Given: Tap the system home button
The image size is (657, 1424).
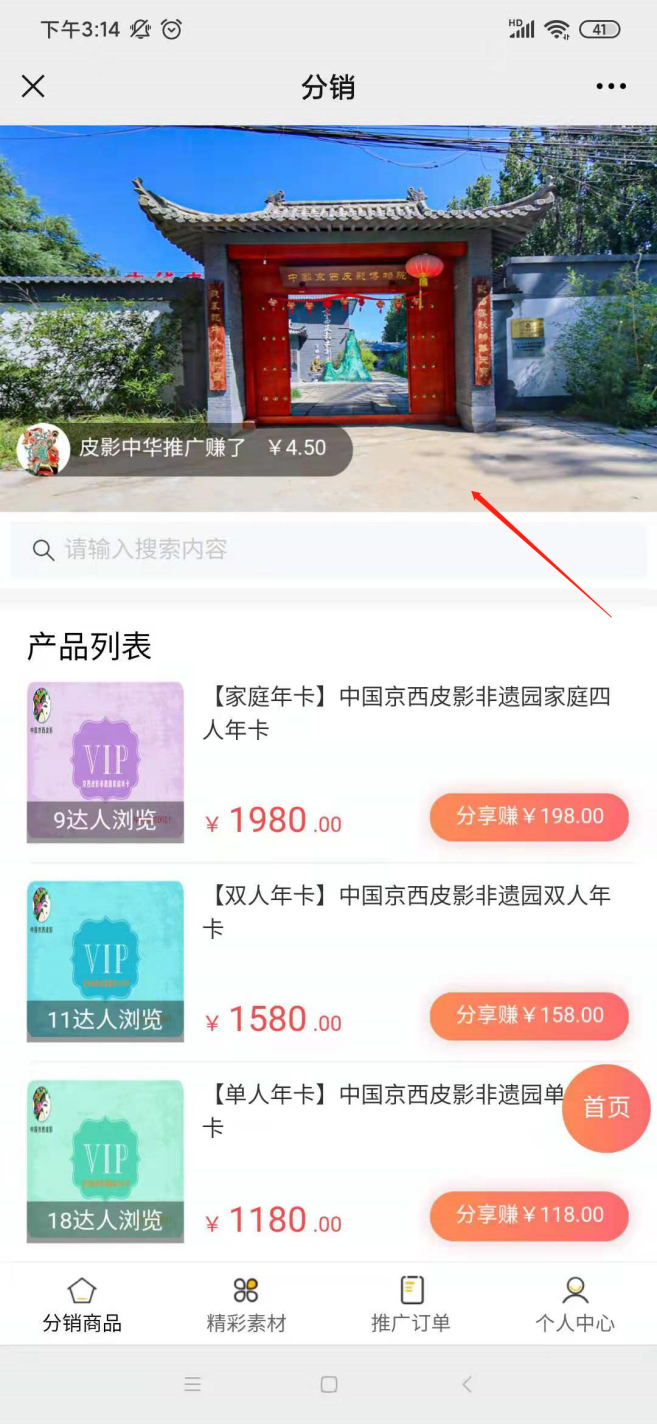Looking at the screenshot, I should (329, 1384).
